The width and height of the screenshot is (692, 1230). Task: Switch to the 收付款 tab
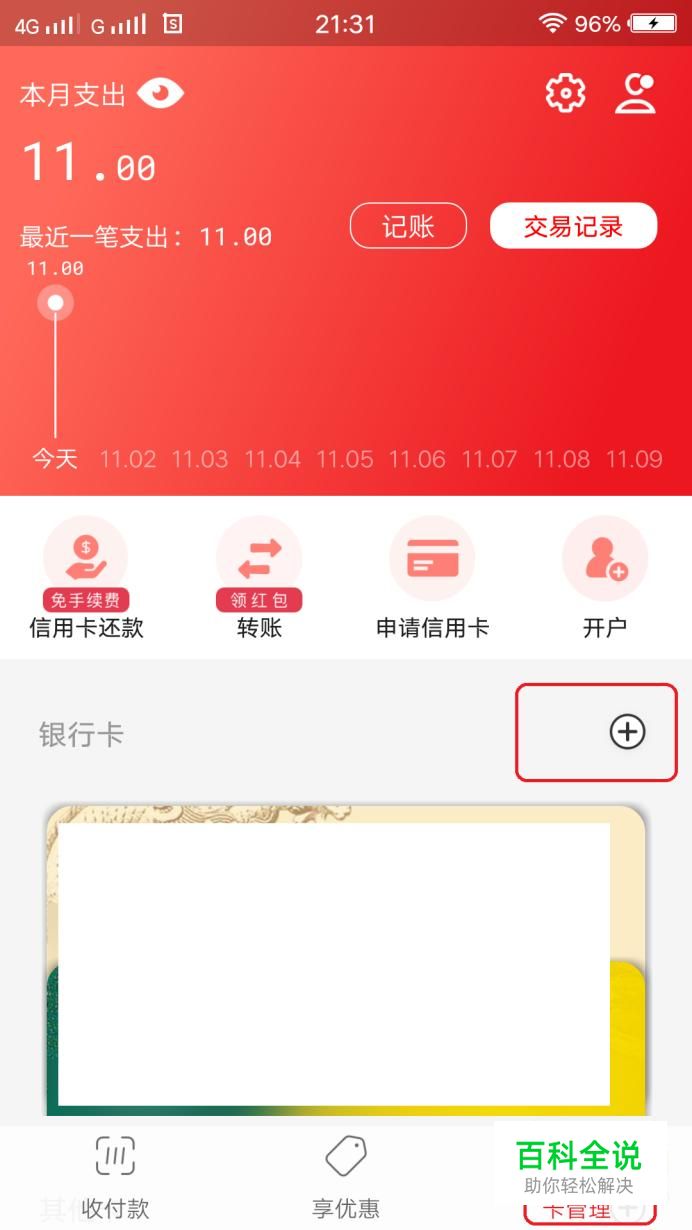115,1178
